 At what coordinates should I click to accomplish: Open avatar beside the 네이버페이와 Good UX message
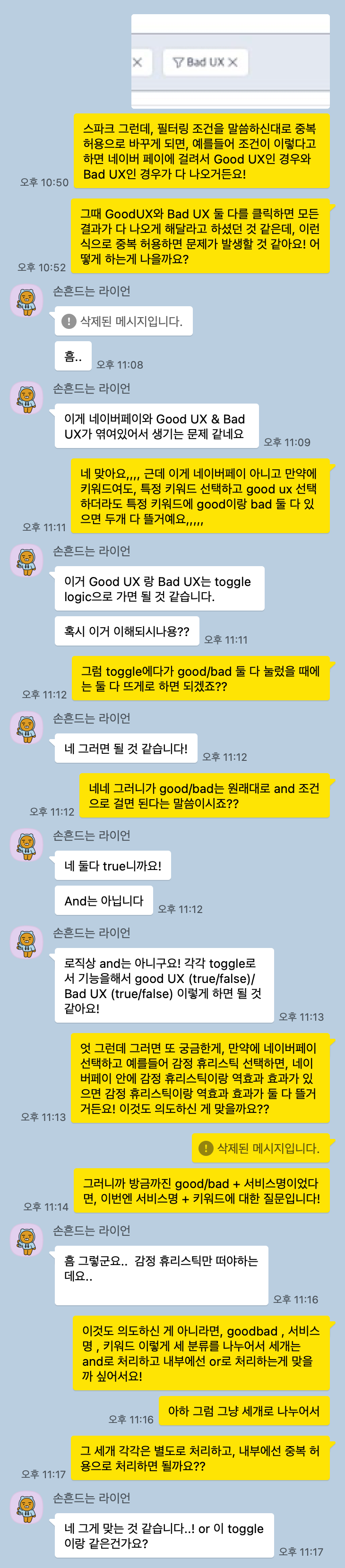pyautogui.click(x=27, y=397)
